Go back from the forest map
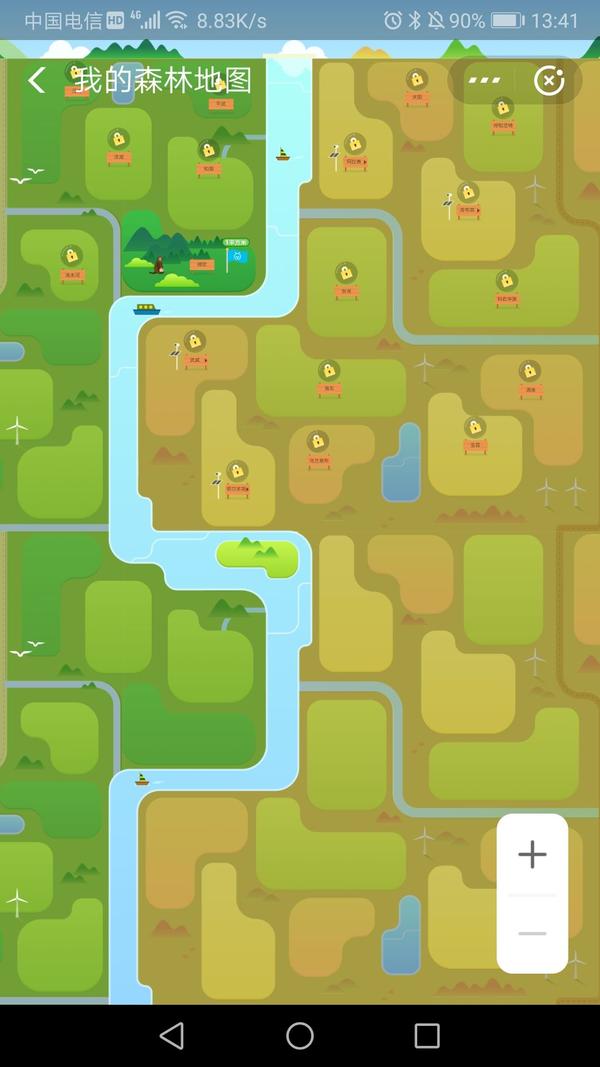 click(x=37, y=80)
